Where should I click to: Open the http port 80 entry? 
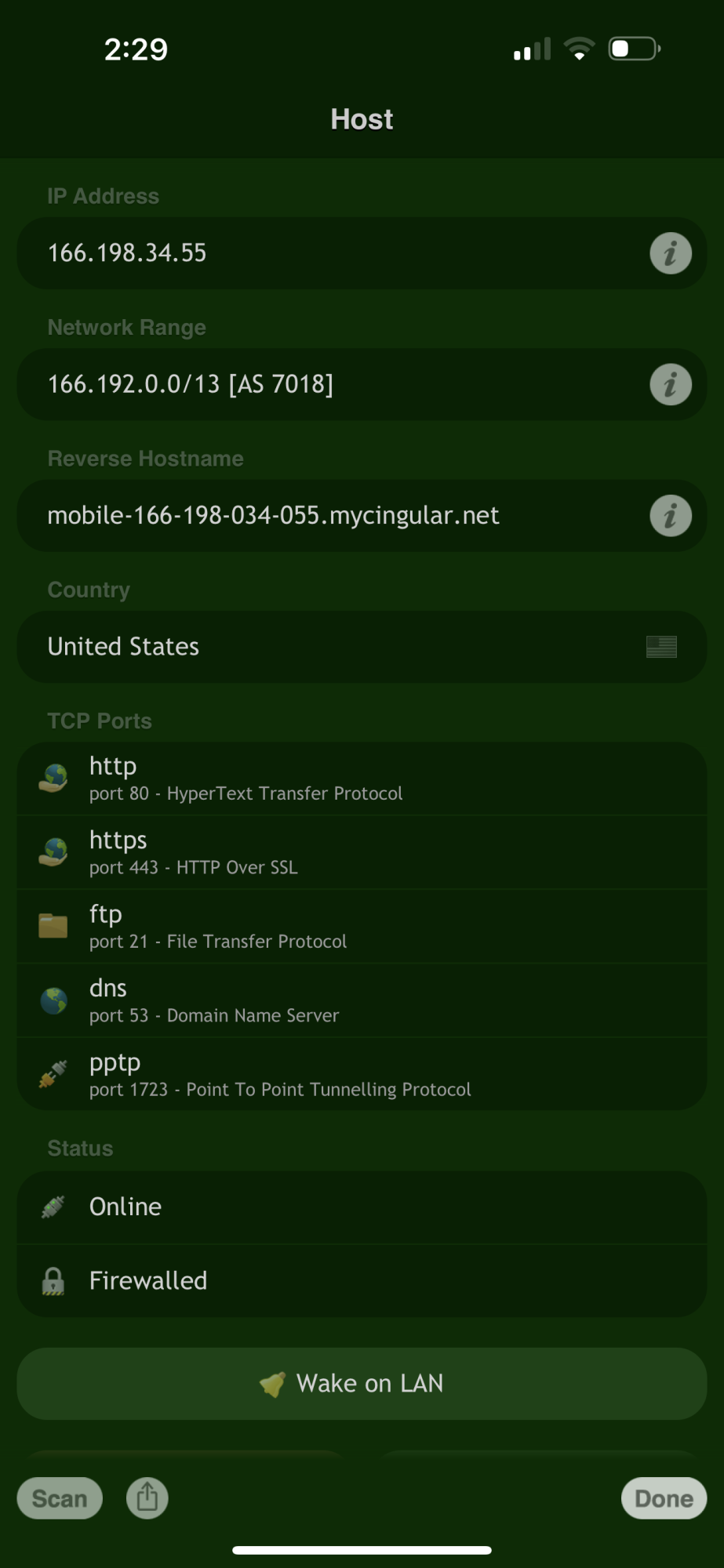click(x=362, y=779)
